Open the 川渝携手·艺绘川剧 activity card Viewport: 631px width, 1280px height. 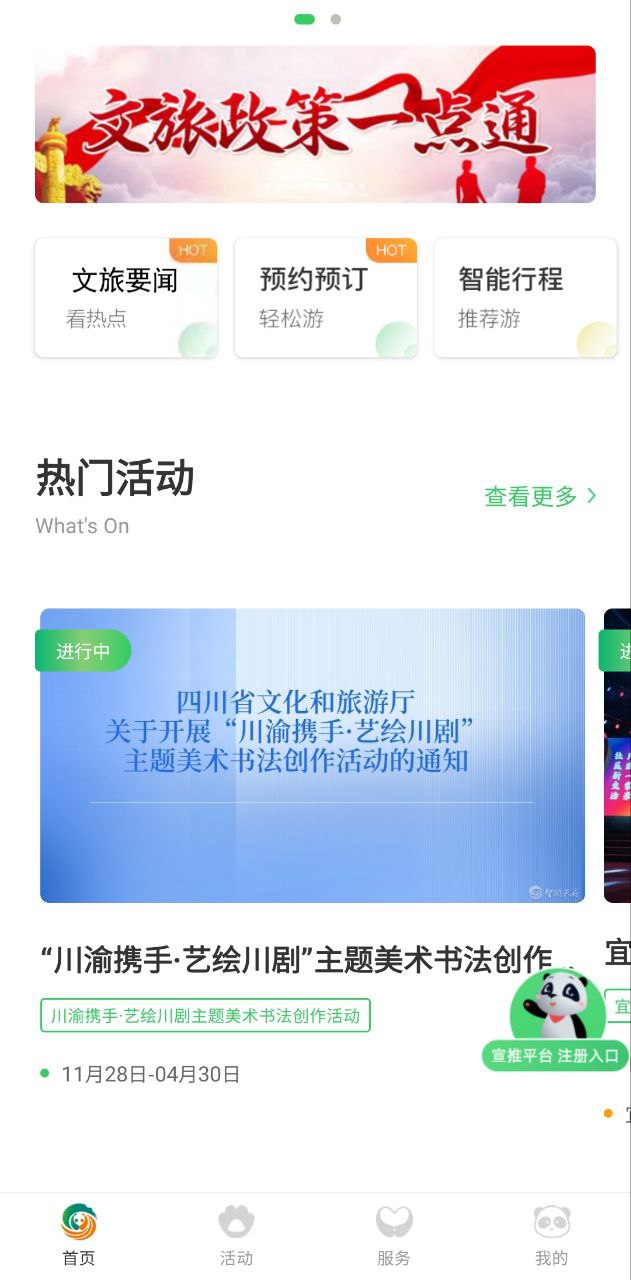(x=312, y=755)
